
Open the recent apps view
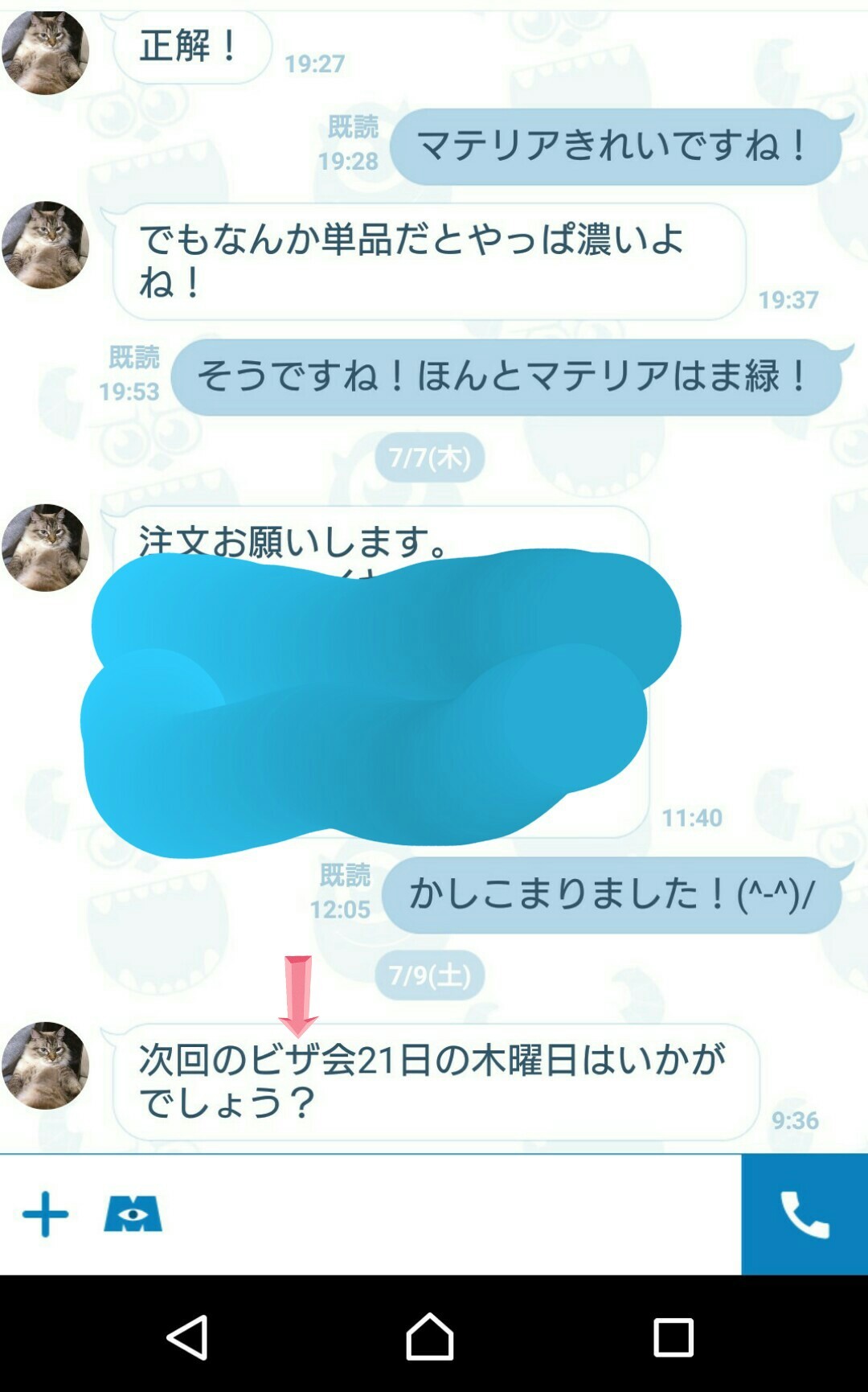coord(673,1337)
